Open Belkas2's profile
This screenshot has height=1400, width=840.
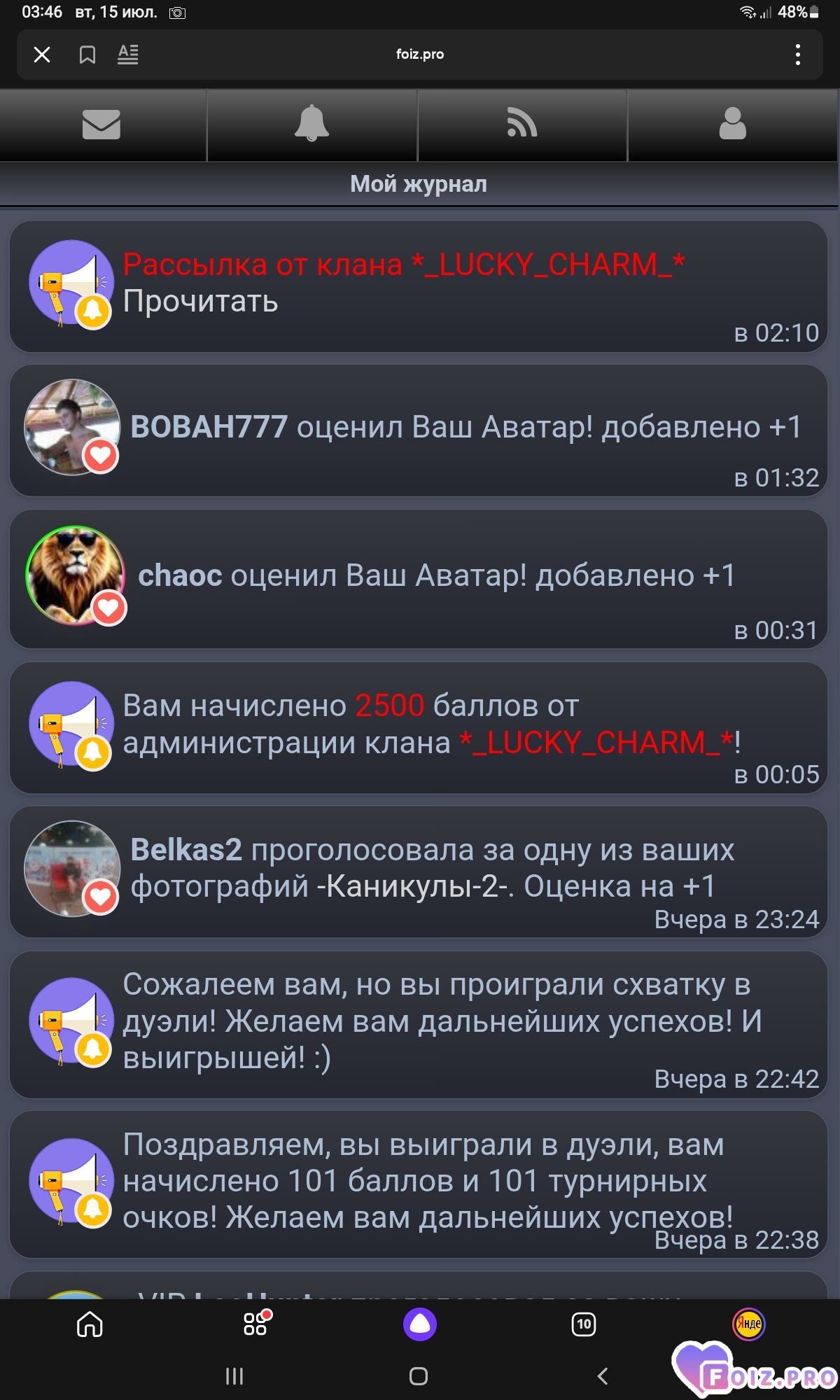coord(186,850)
